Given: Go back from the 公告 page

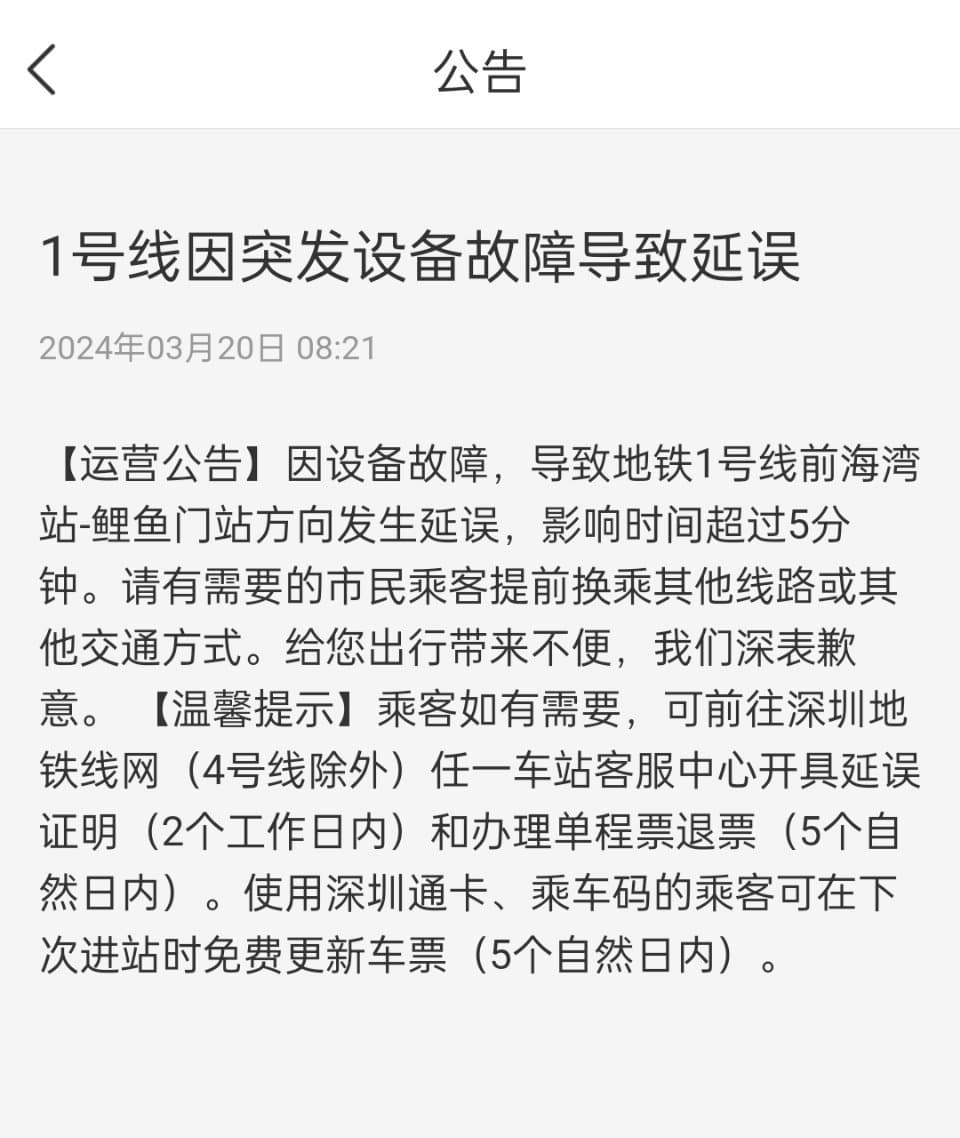Looking at the screenshot, I should pos(42,70).
